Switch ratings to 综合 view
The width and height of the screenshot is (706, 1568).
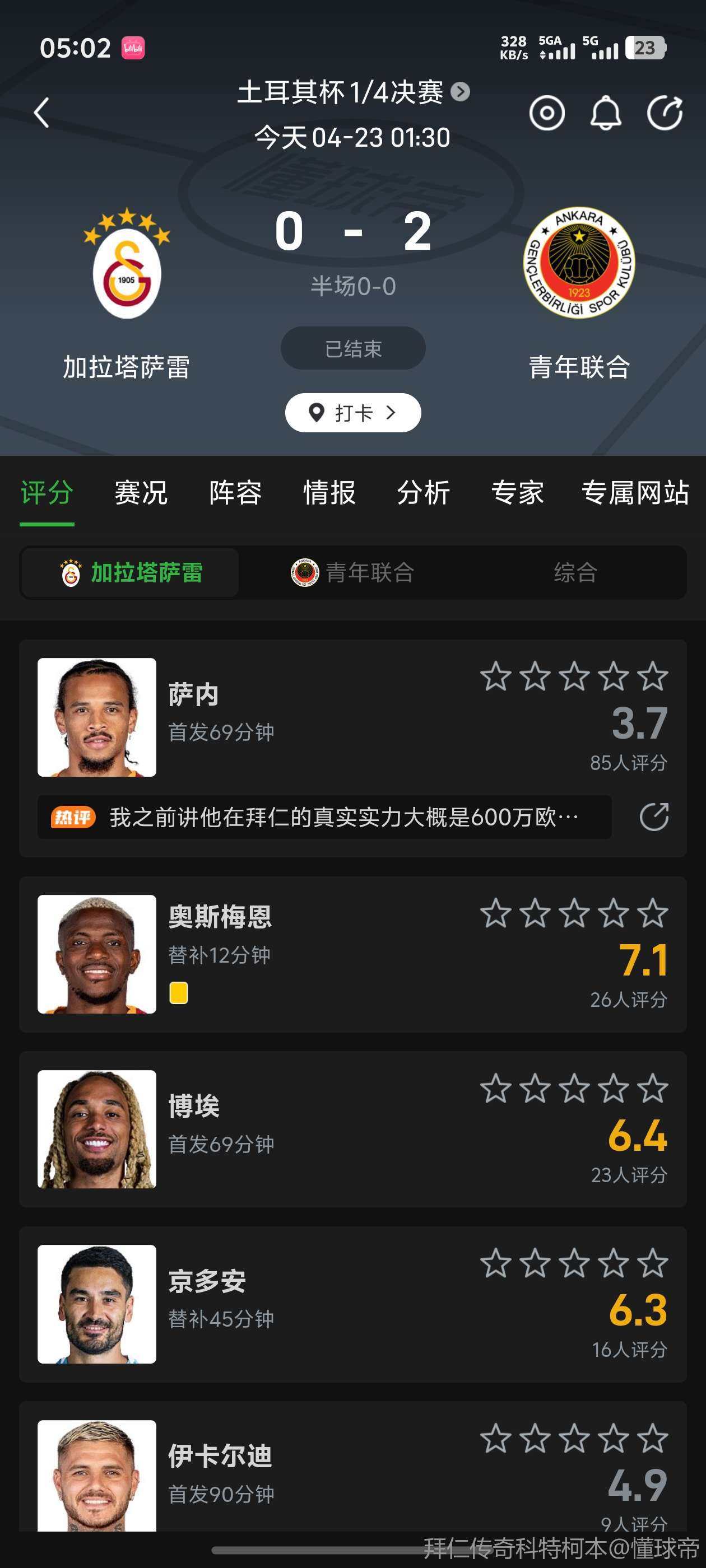point(575,572)
